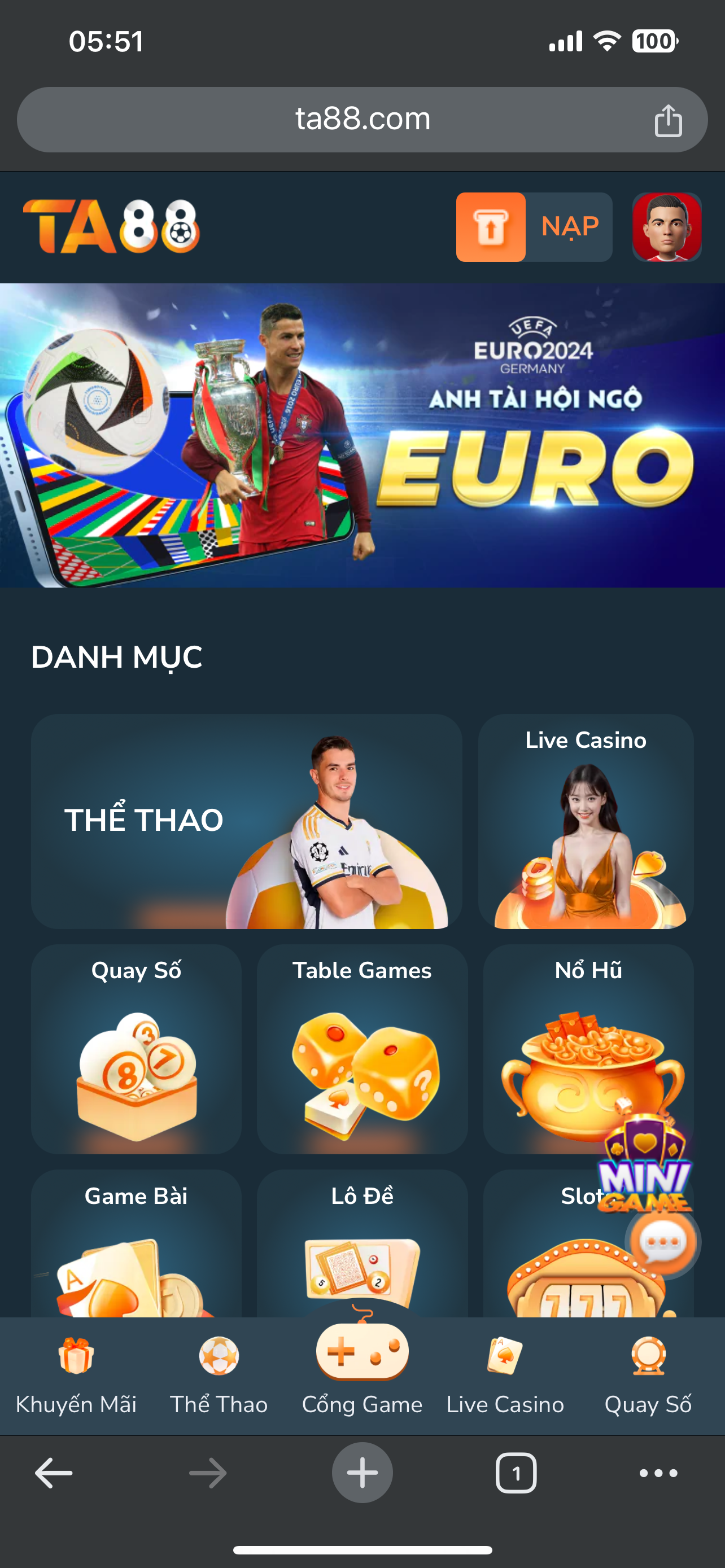Open the Table Games card
Screen dimensions: 725x1568
[x=362, y=1048]
